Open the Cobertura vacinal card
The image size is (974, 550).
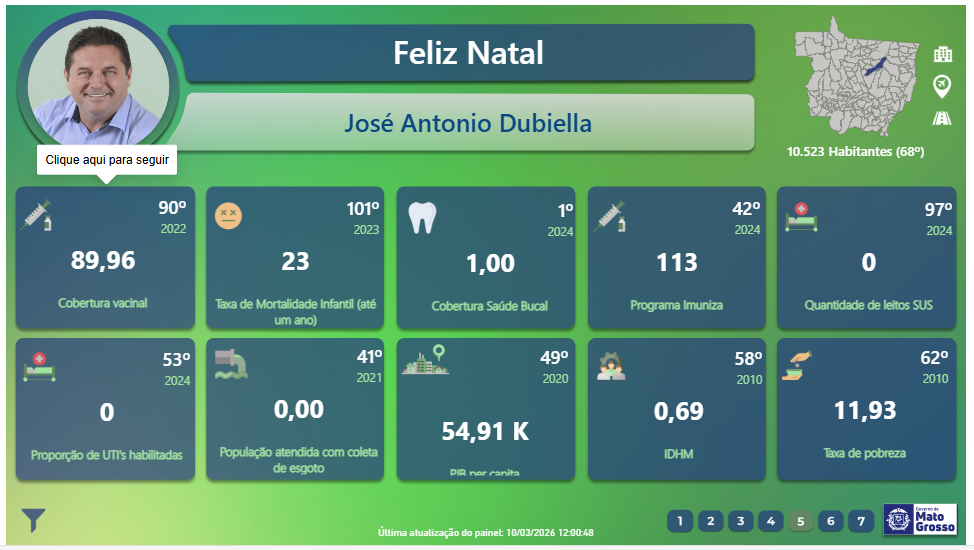tap(103, 259)
